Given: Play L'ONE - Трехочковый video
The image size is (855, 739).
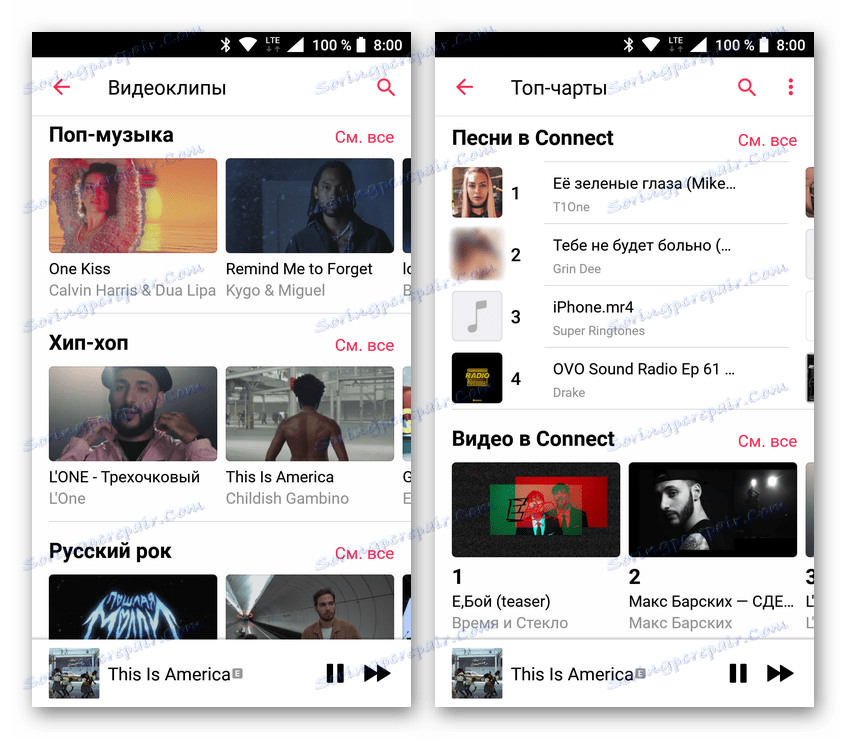Looking at the screenshot, I should (133, 413).
